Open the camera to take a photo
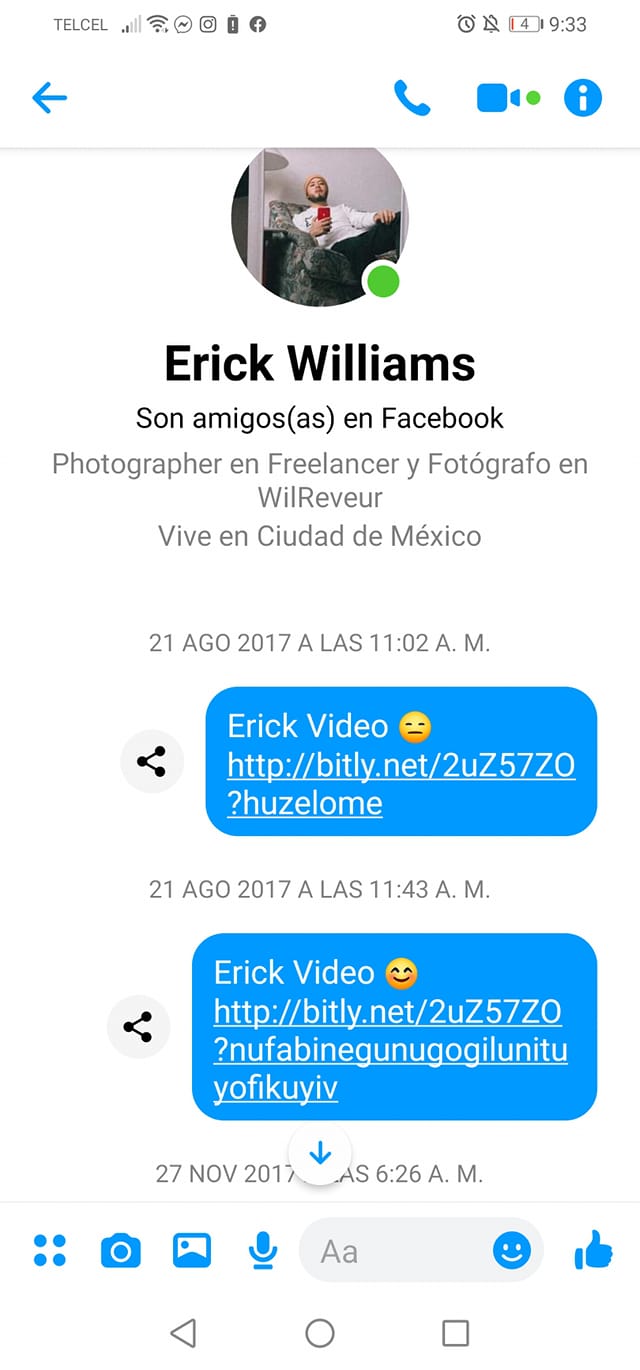 click(121, 1250)
